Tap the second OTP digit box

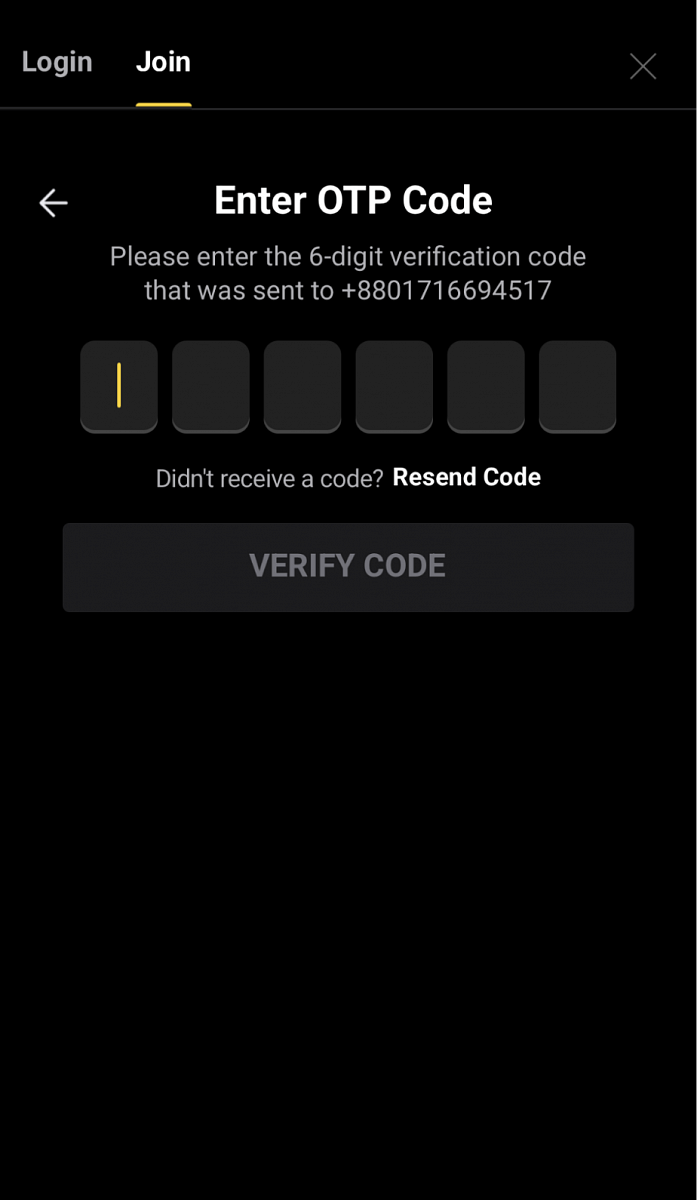(211, 386)
